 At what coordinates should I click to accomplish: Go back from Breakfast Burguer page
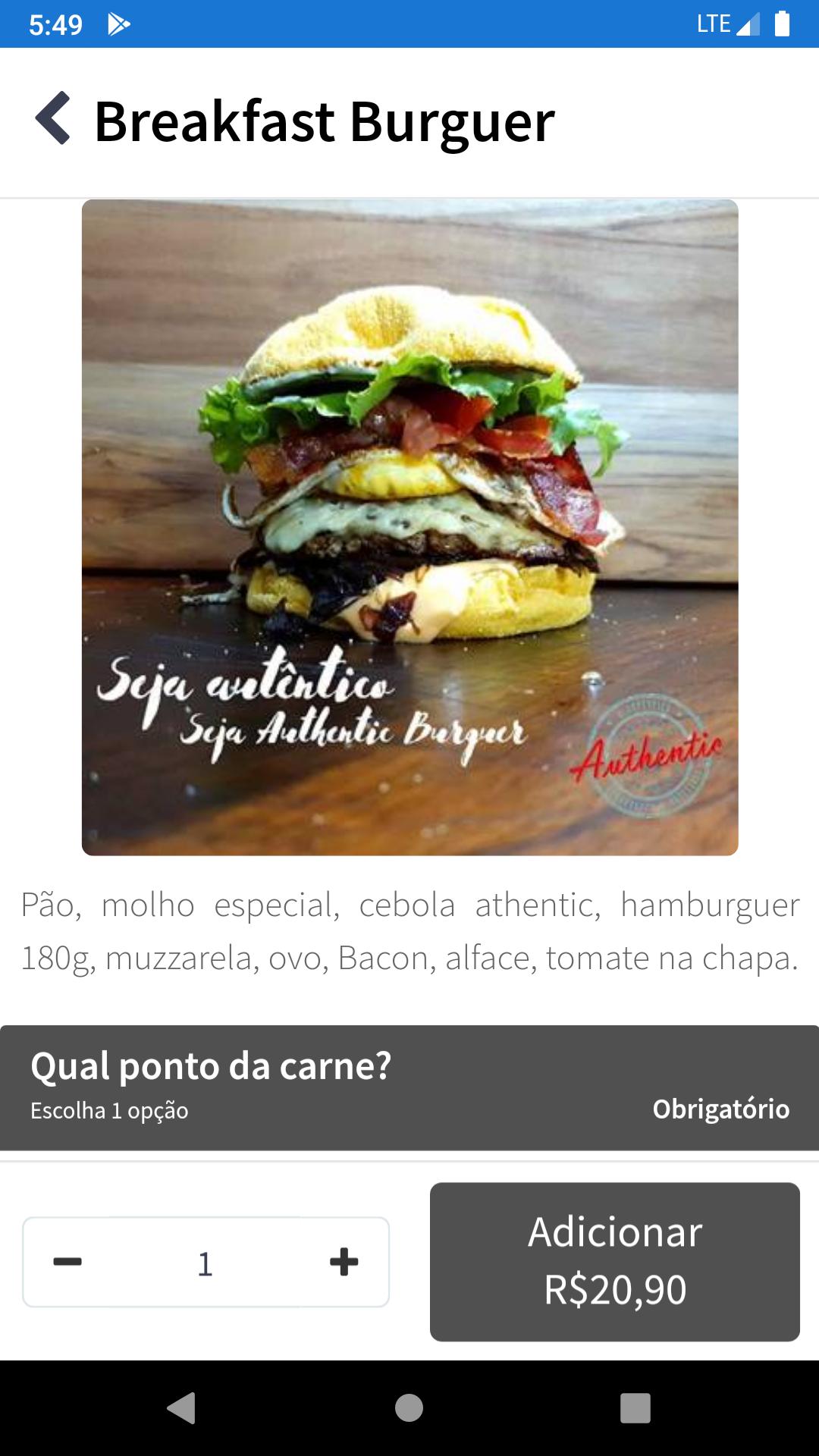coord(53,118)
